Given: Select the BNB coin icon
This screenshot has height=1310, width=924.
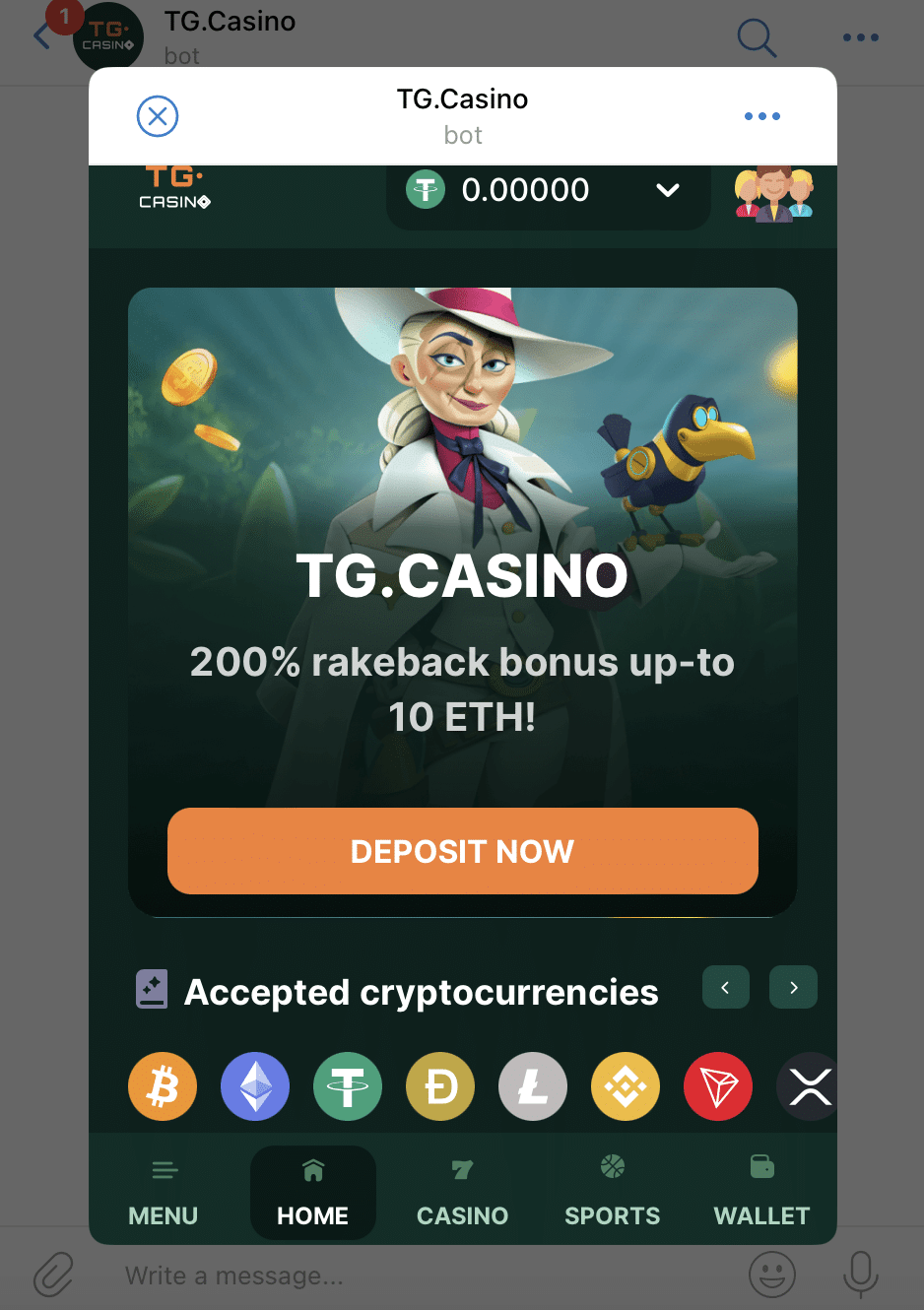Looking at the screenshot, I should pyautogui.click(x=626, y=1087).
